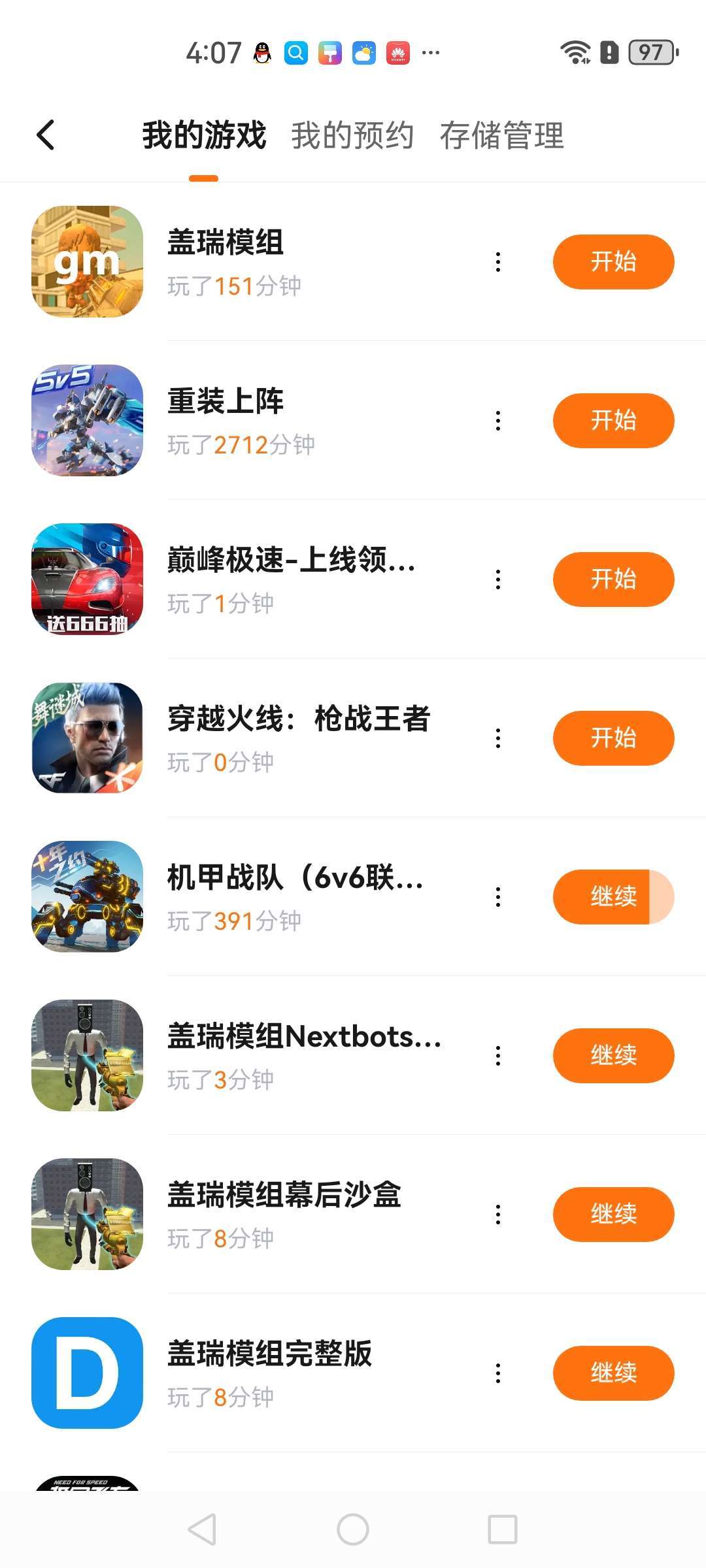The height and width of the screenshot is (1568, 706).
Task: Continue 盖瑞模组幕后沙盒
Action: 613,1215
